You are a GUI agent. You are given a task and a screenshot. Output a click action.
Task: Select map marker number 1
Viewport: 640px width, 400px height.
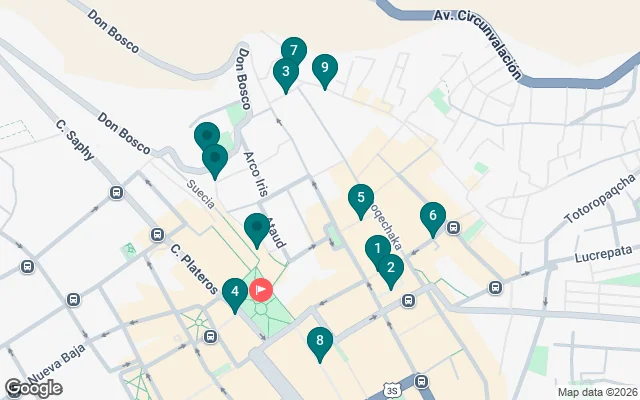pyautogui.click(x=376, y=249)
